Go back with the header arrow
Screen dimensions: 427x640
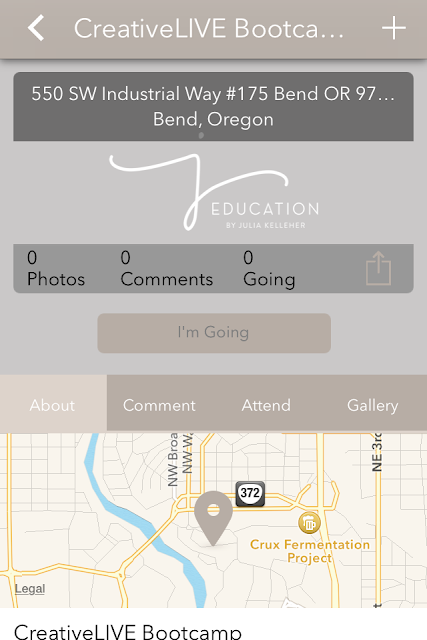click(x=36, y=28)
